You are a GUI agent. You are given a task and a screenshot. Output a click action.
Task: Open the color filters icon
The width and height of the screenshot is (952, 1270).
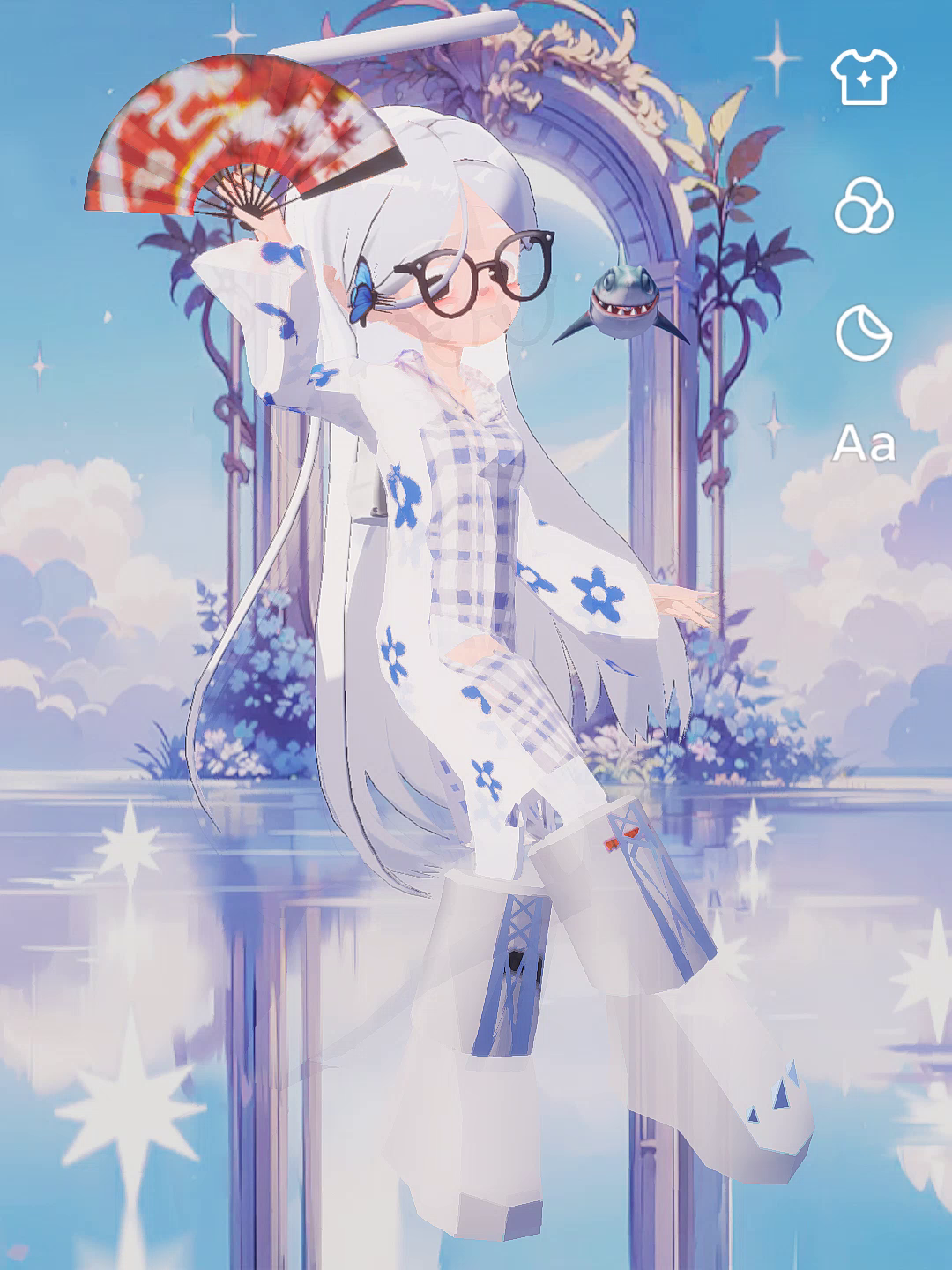pos(864,205)
